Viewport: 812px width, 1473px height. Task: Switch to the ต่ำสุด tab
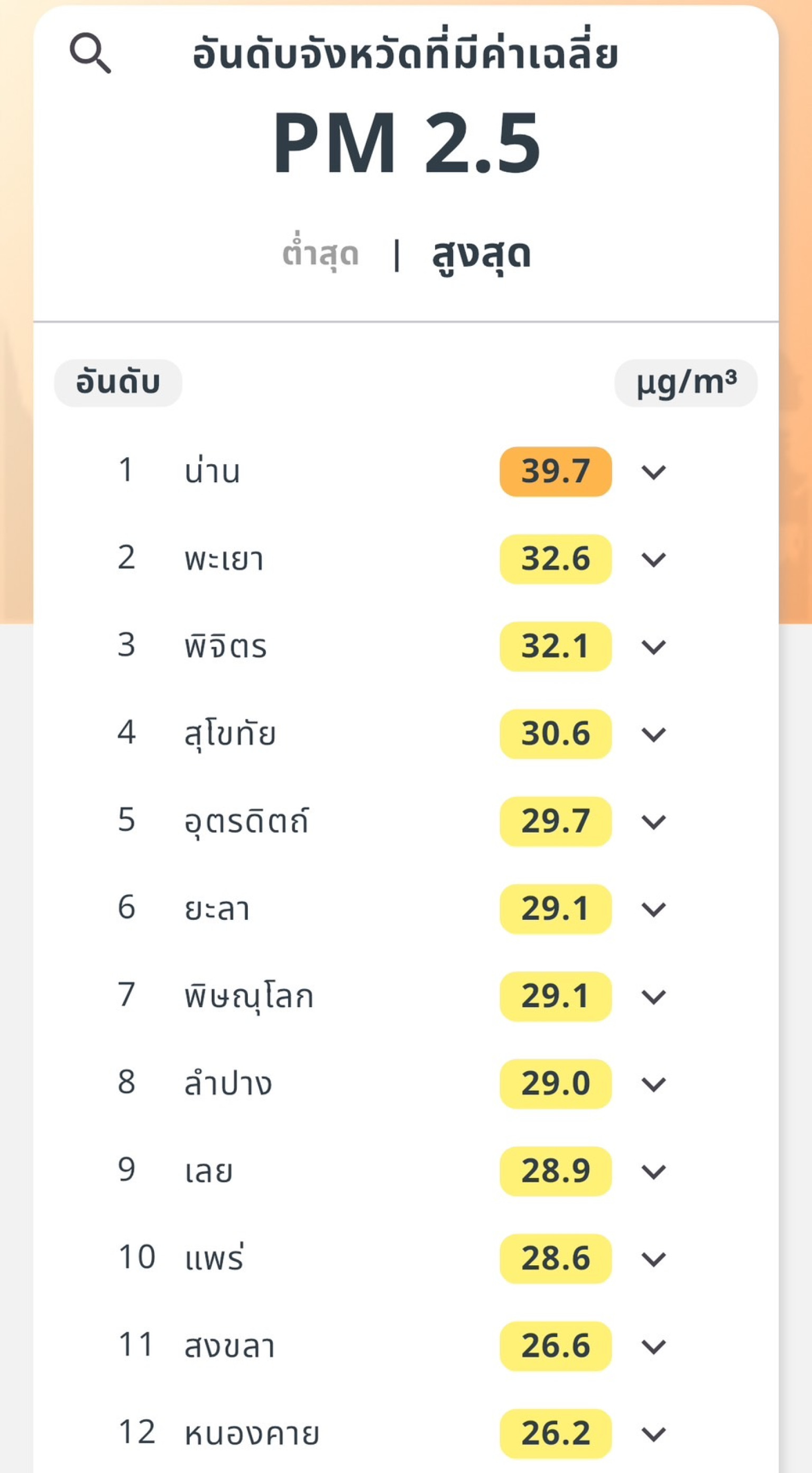coord(320,252)
